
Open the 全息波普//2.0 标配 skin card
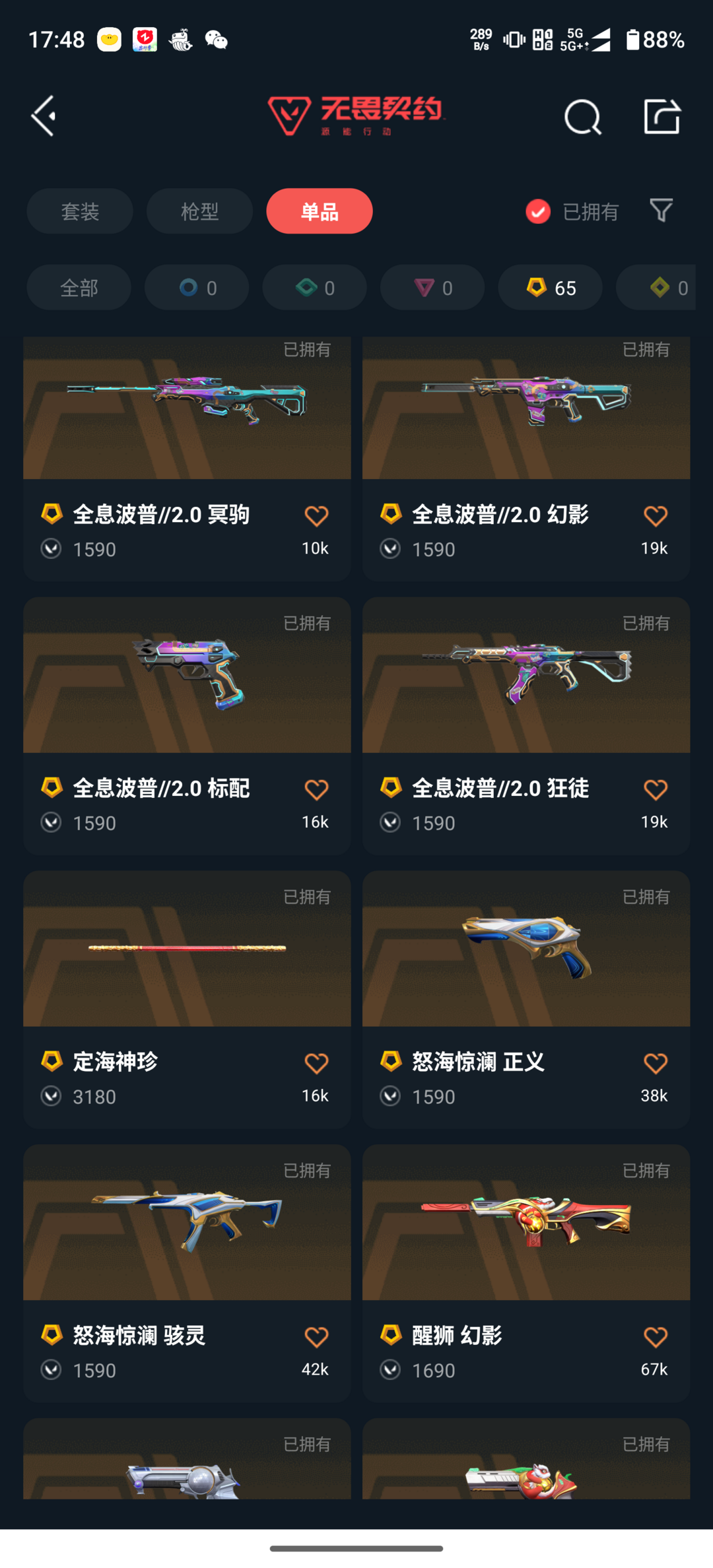[x=187, y=726]
